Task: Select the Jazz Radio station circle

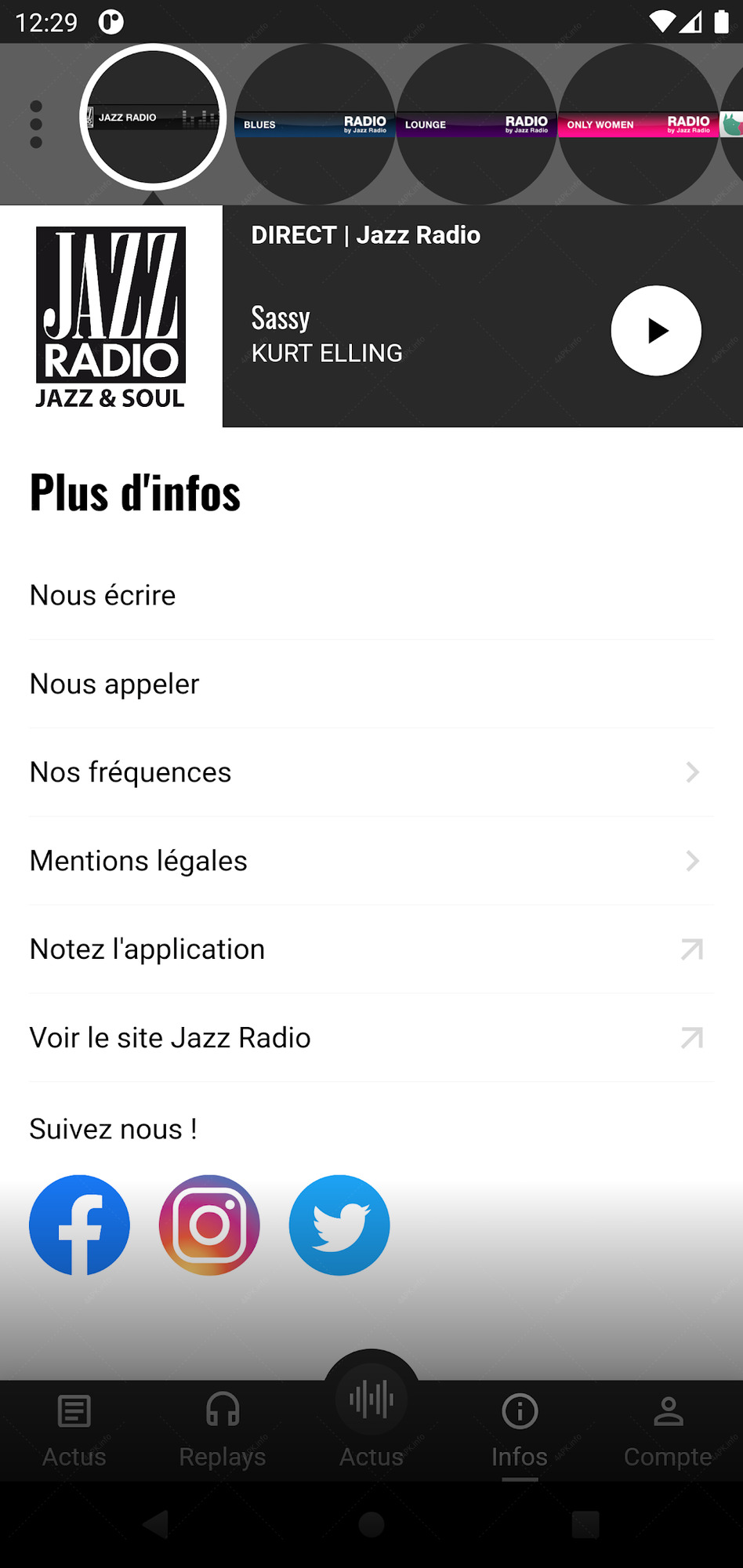Action: pos(153,117)
